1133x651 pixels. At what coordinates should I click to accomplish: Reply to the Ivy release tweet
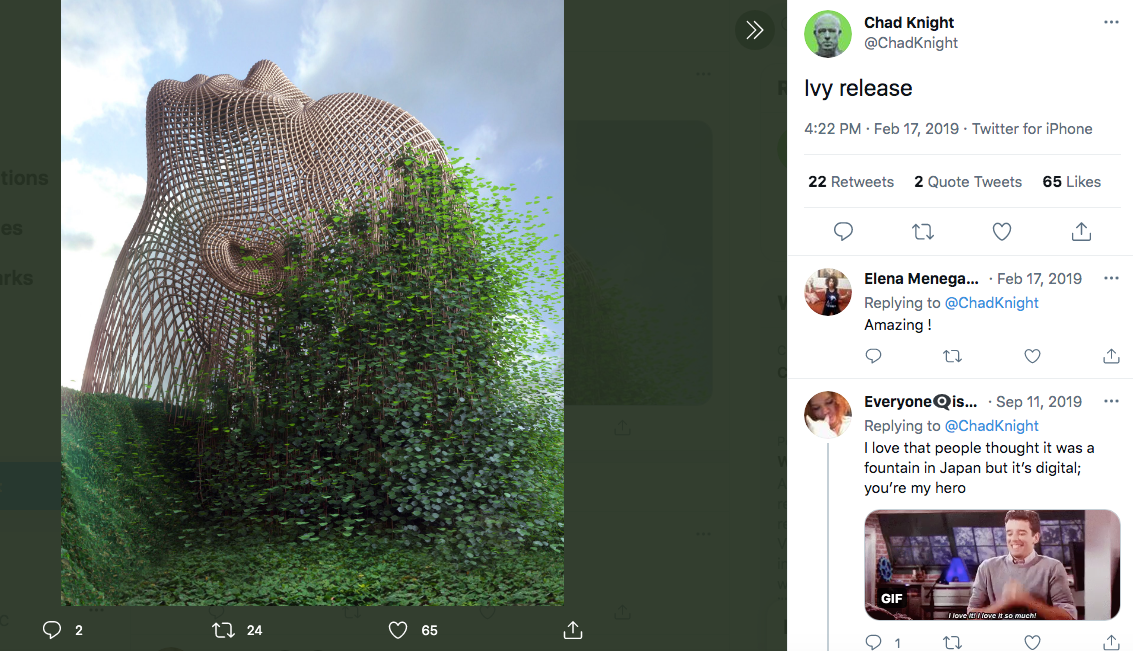pyautogui.click(x=843, y=232)
